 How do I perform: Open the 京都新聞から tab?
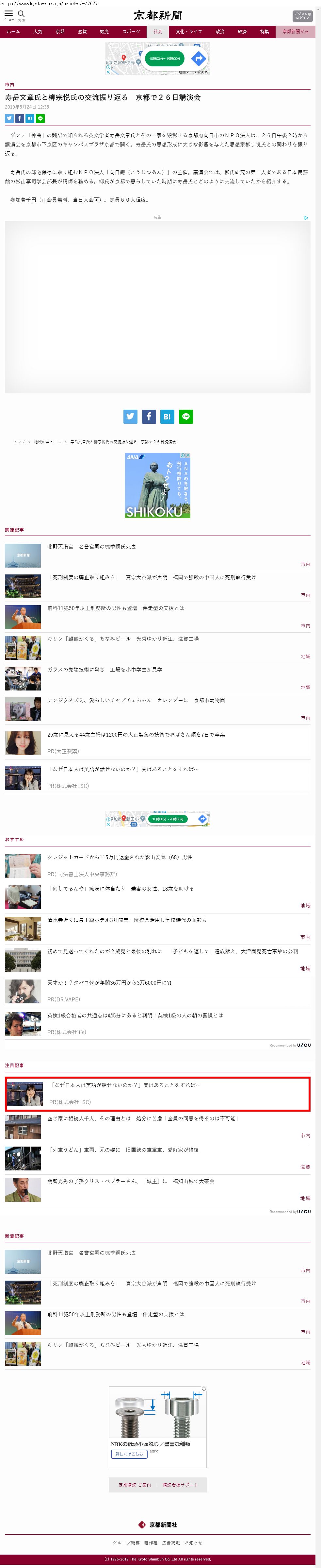pos(295,32)
